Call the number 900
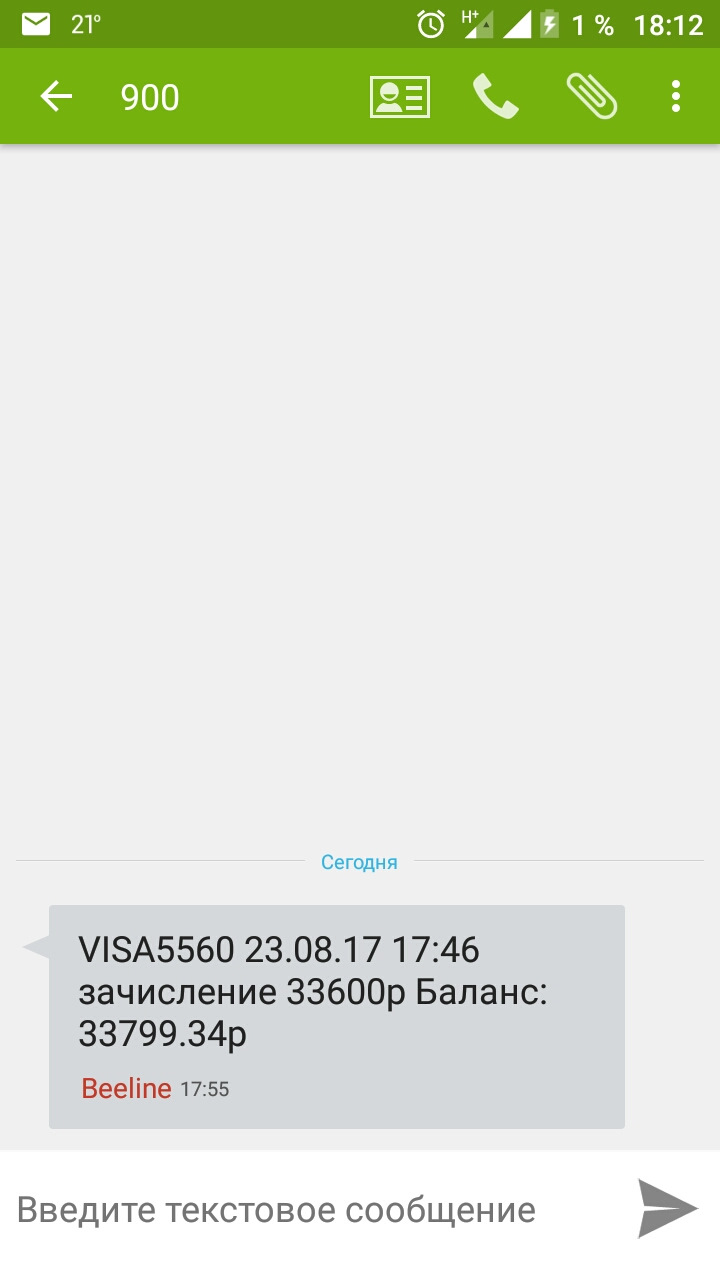This screenshot has width=720, height=1280. (495, 97)
